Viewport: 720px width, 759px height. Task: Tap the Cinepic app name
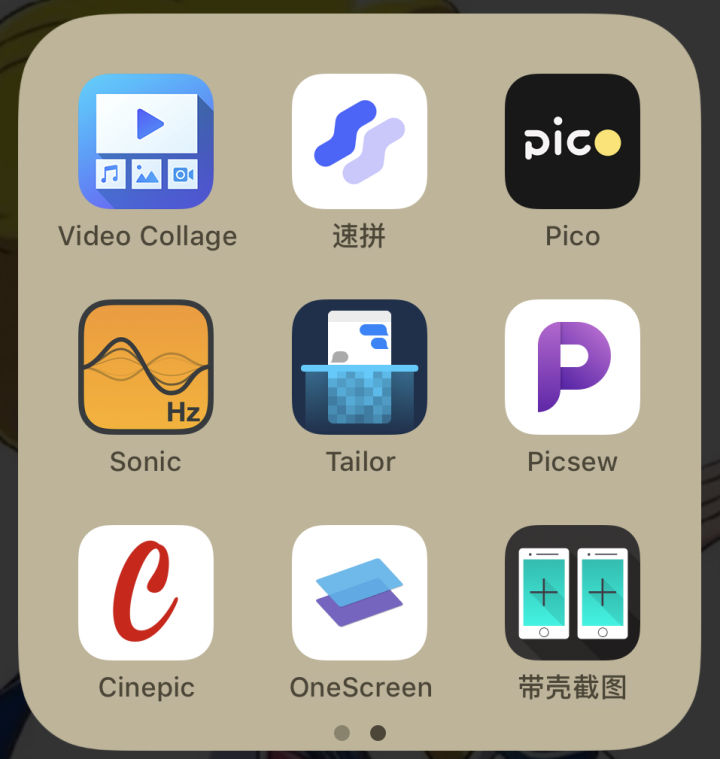coord(146,687)
